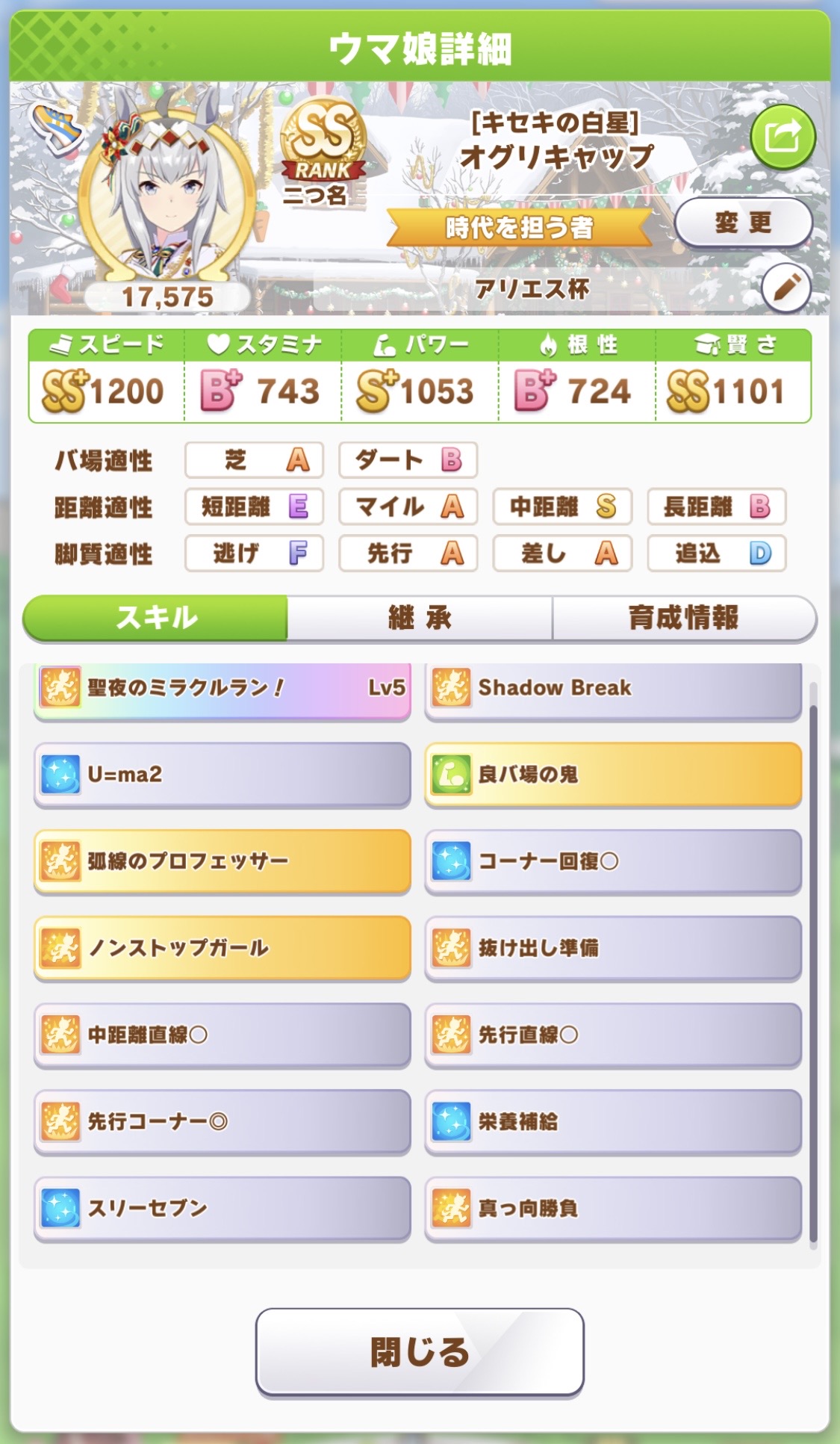Select the スキル tab

[x=156, y=618]
